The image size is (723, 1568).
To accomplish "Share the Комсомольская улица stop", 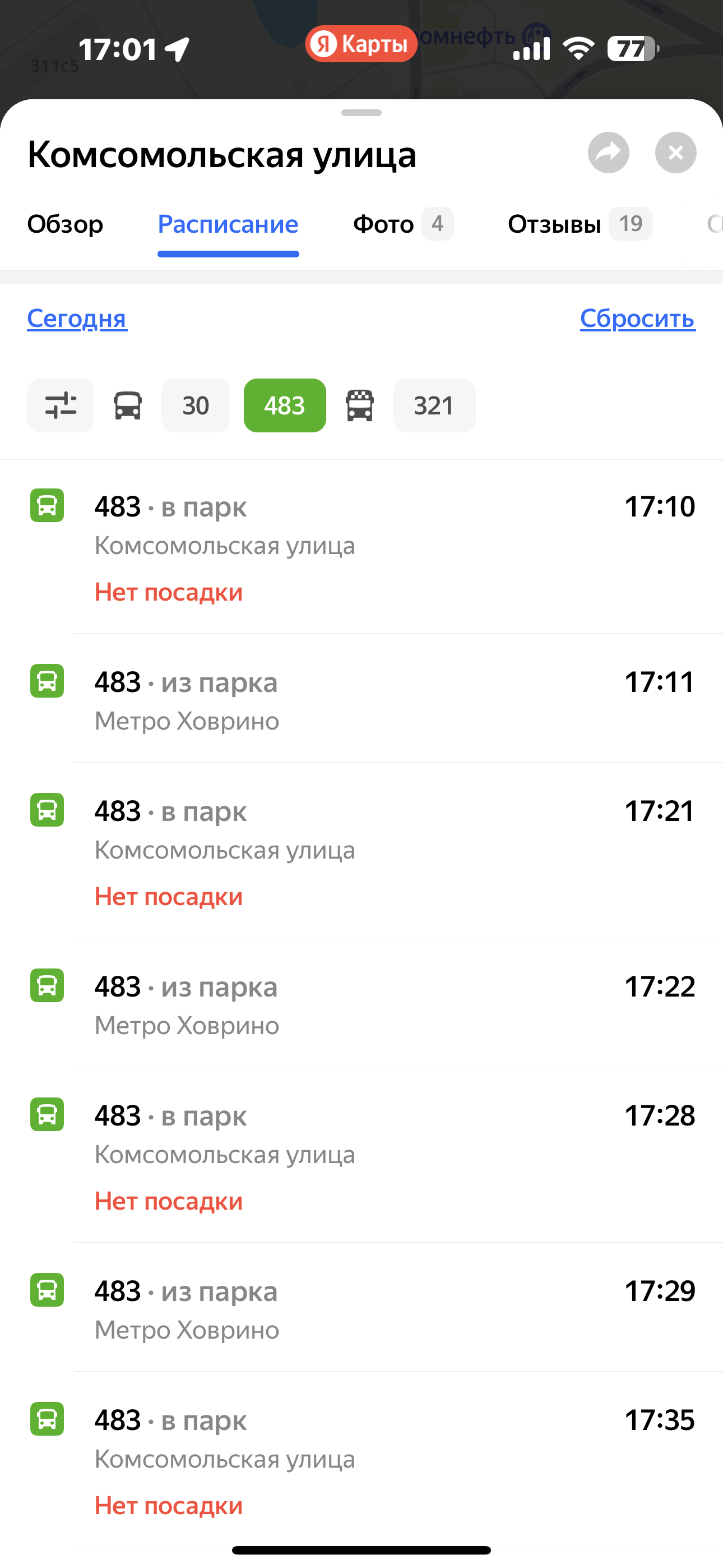I will [x=608, y=153].
